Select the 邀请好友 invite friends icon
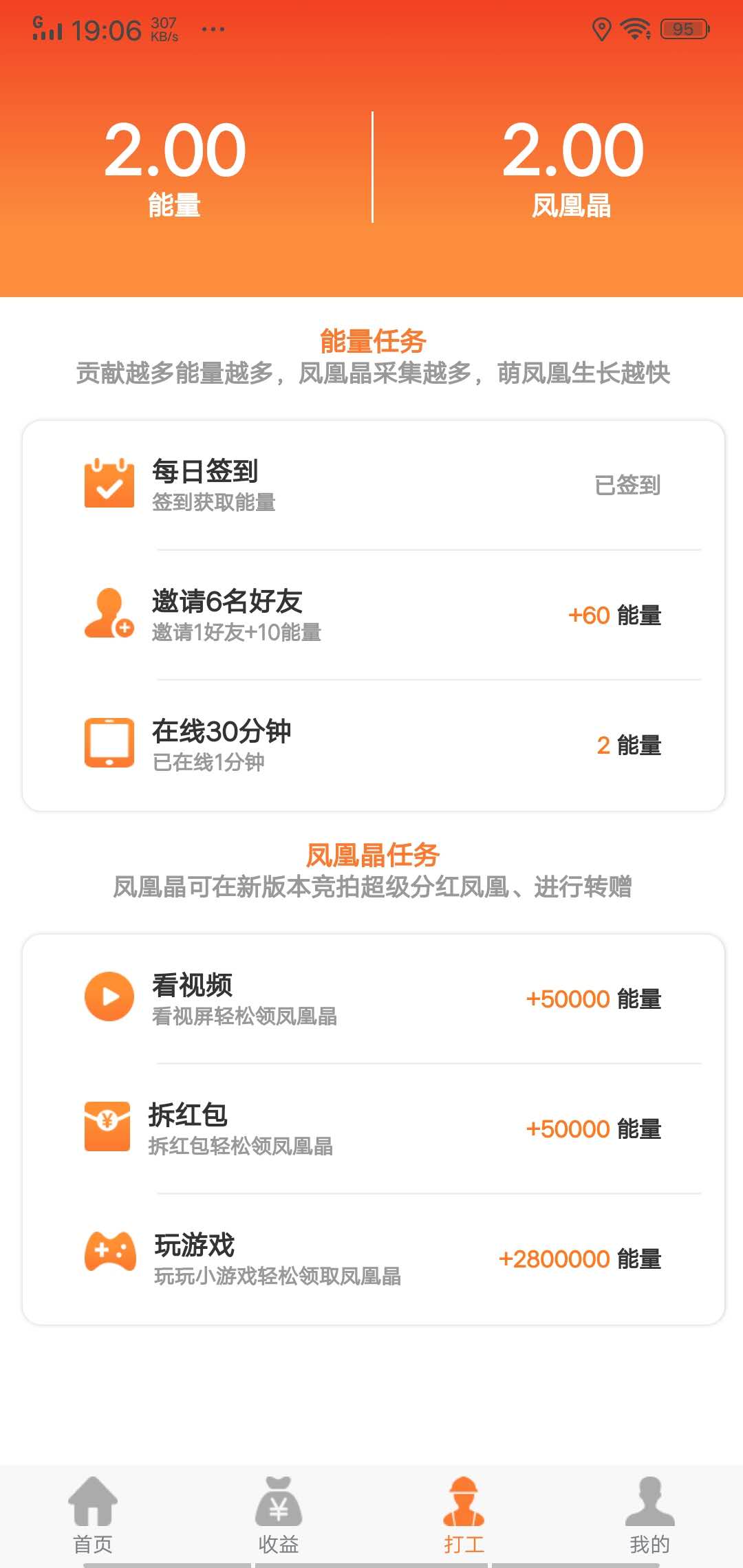The height and width of the screenshot is (1568, 743). coord(107,614)
